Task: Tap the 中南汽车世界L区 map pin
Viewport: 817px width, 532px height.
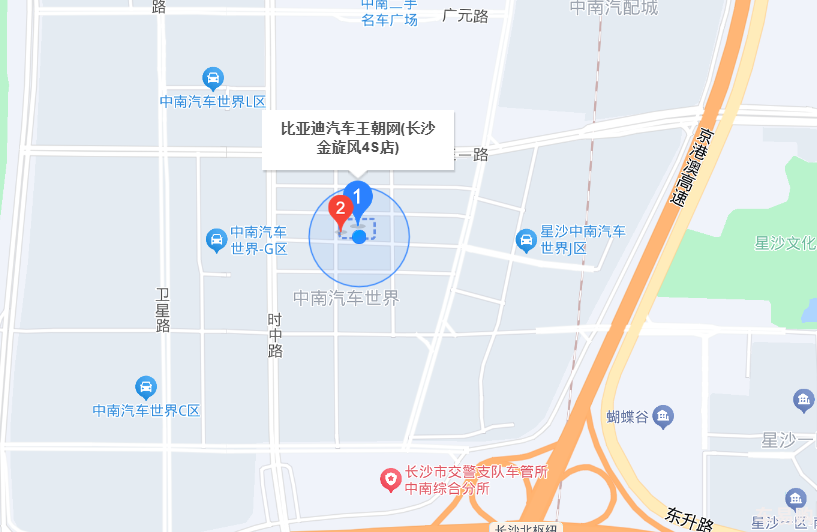Action: point(212,78)
